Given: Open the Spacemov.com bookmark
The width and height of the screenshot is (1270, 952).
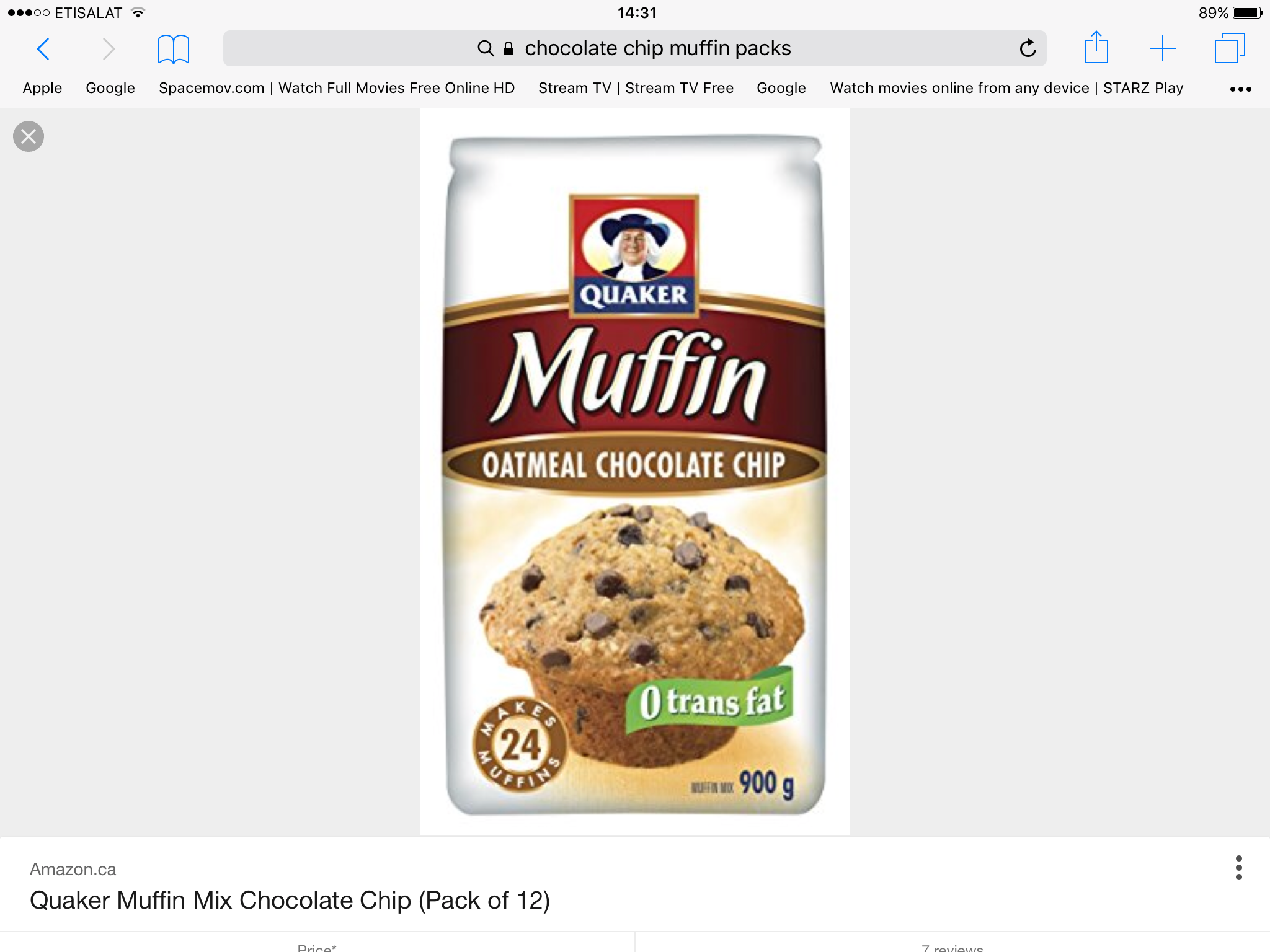Looking at the screenshot, I should pyautogui.click(x=336, y=88).
